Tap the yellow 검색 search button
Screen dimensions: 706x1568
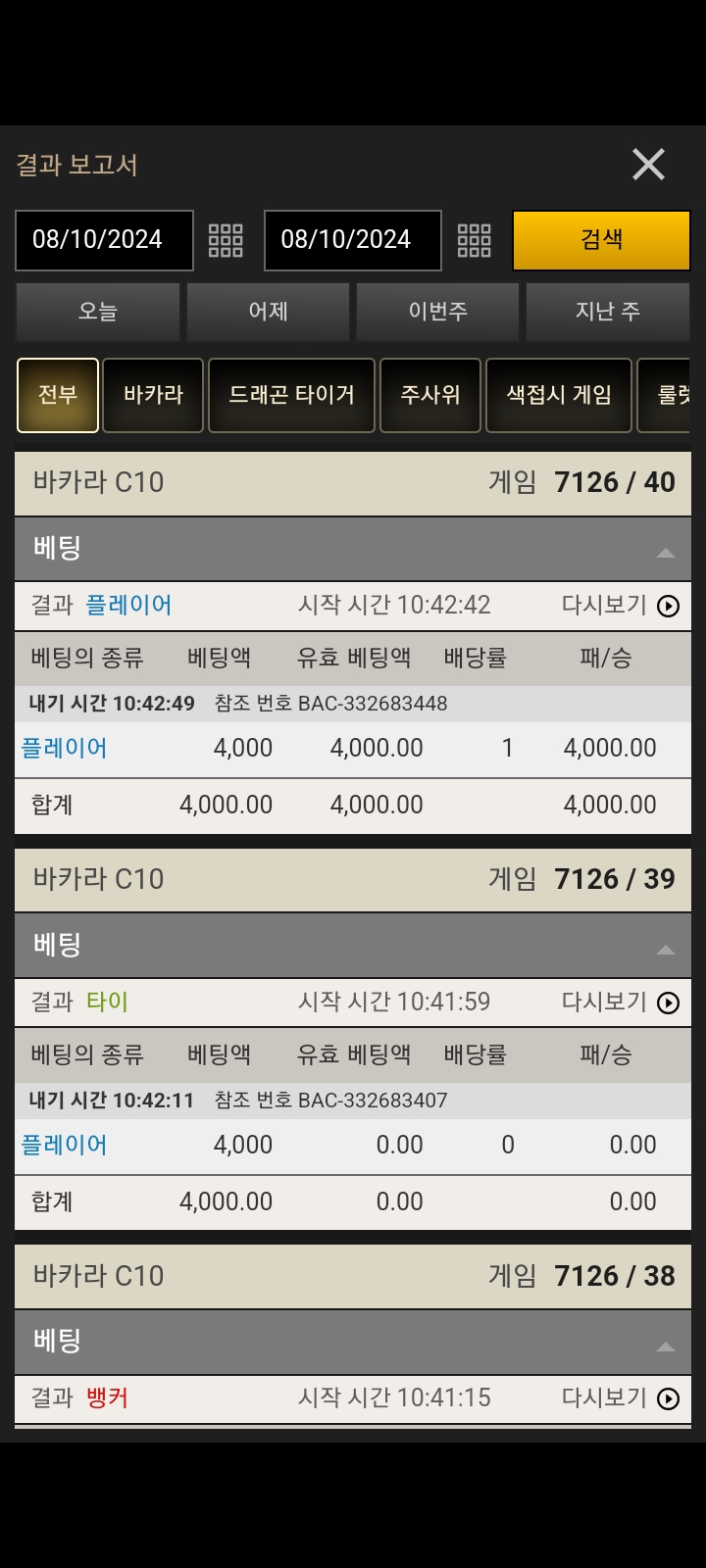601,240
